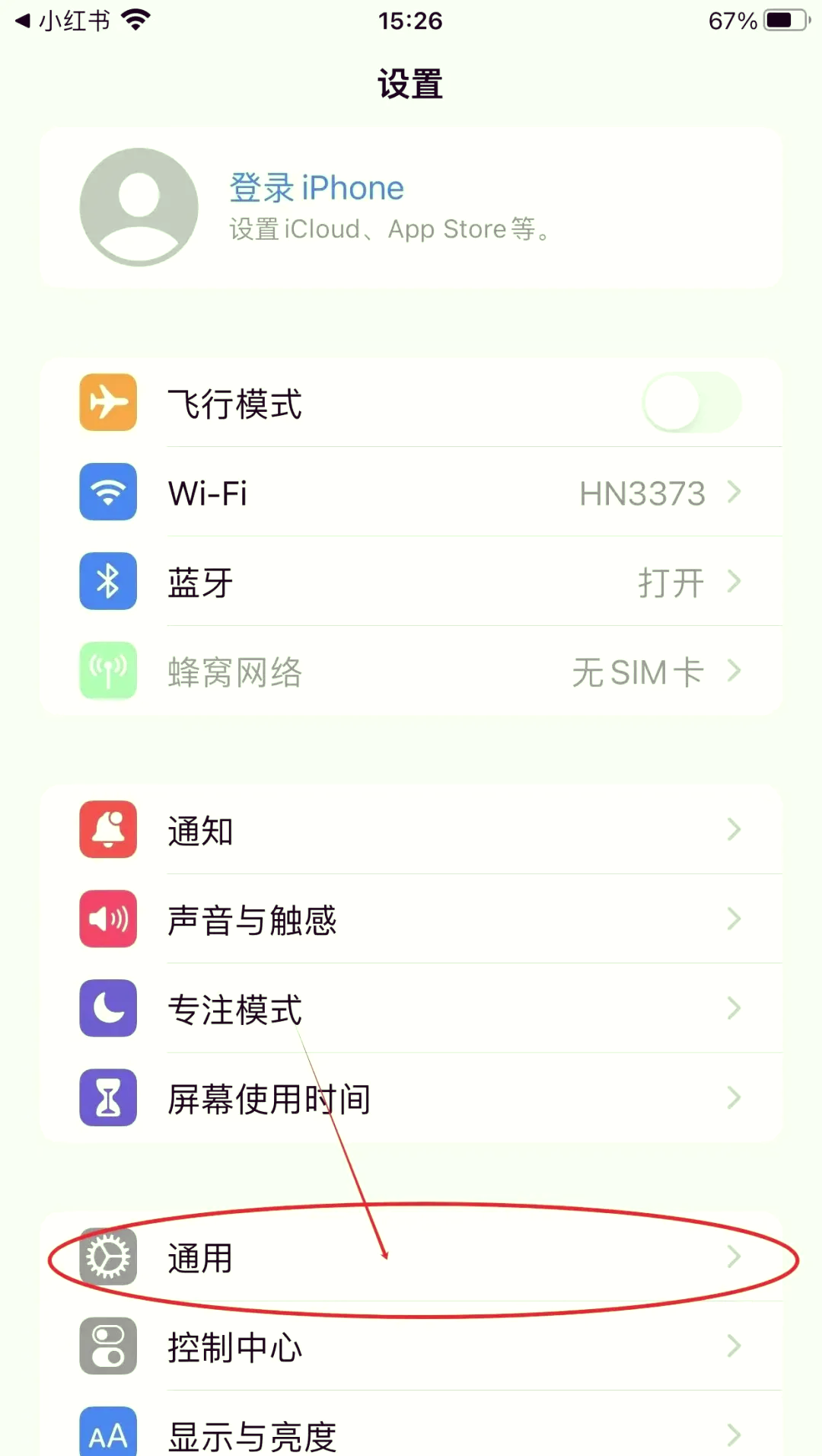Click the Wi-Fi icon

click(108, 493)
